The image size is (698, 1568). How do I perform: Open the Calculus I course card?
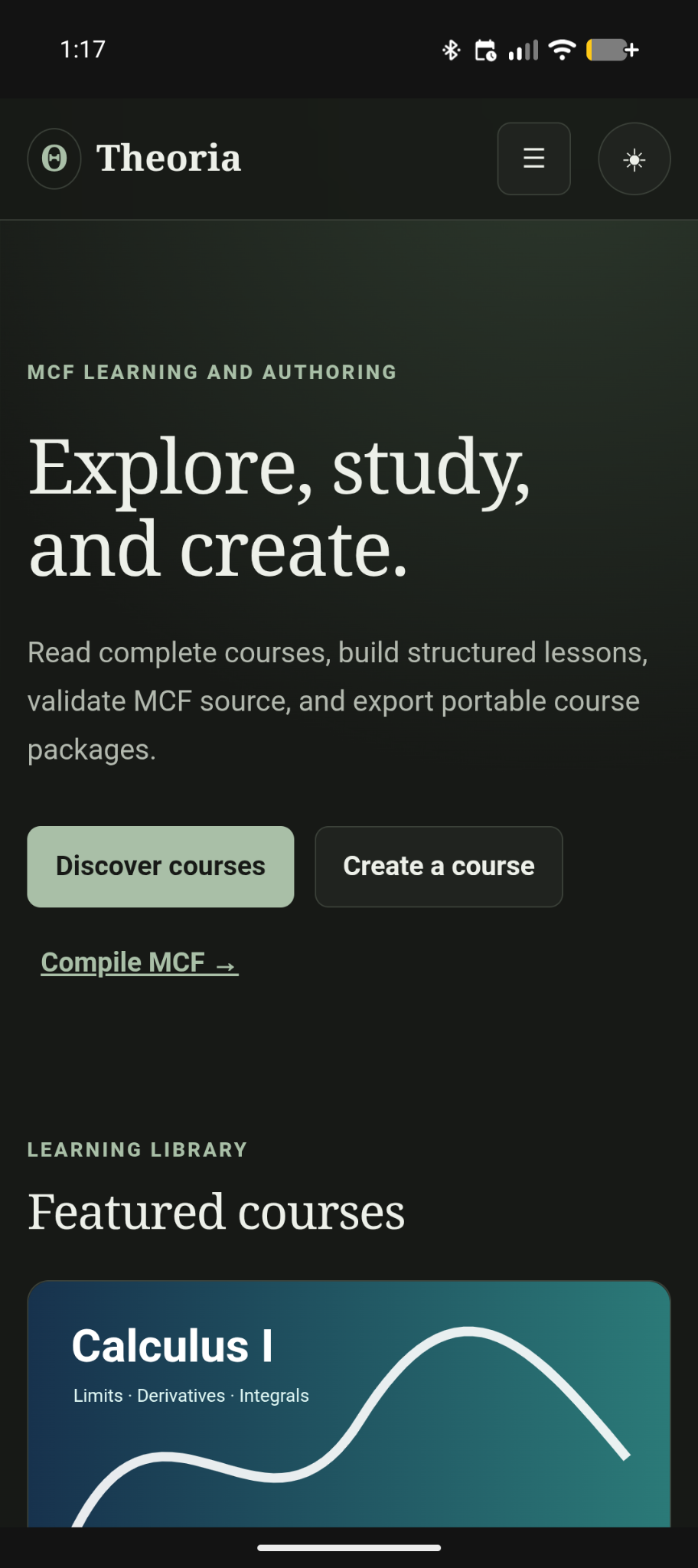pos(349,1404)
